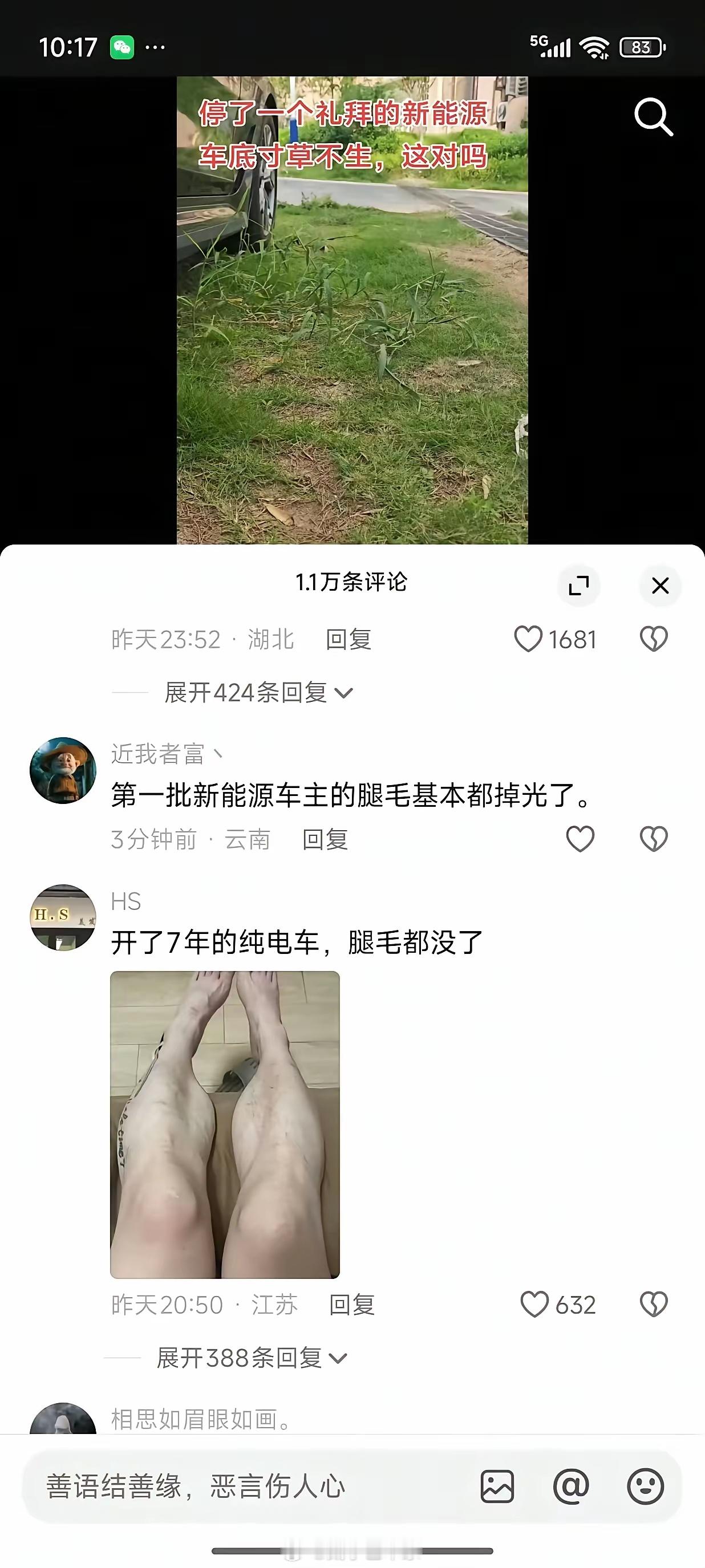Expand the 424 replies
Image resolution: width=705 pixels, height=1568 pixels.
(258, 693)
